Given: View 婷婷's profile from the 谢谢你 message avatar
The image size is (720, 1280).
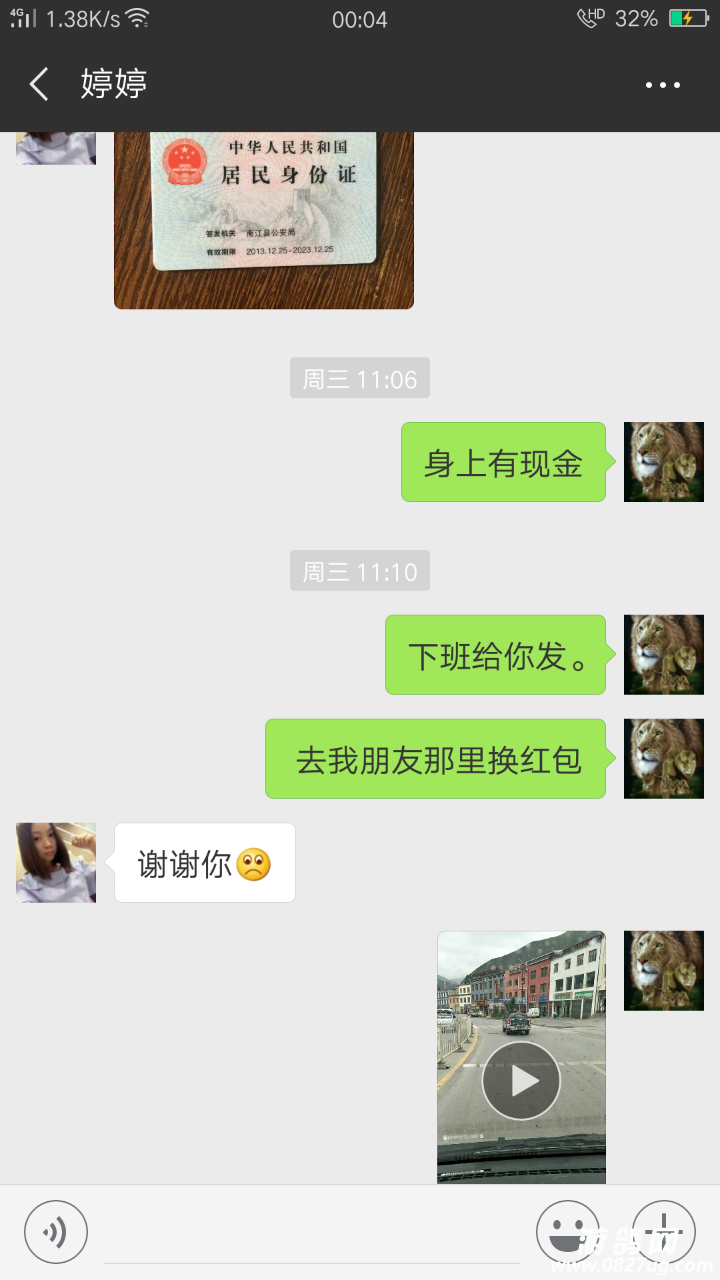Looking at the screenshot, I should pos(56,863).
